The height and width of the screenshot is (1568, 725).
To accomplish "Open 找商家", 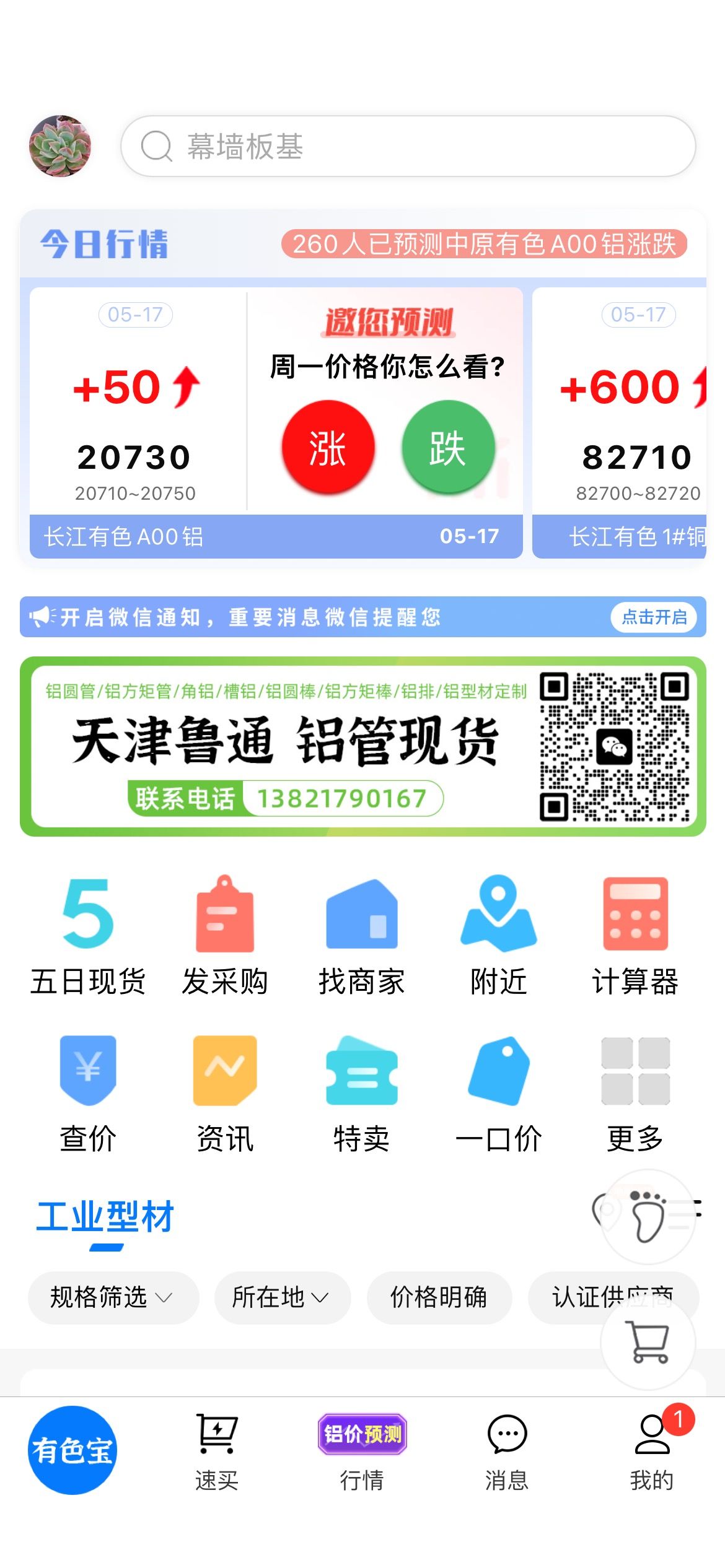I will [362, 936].
